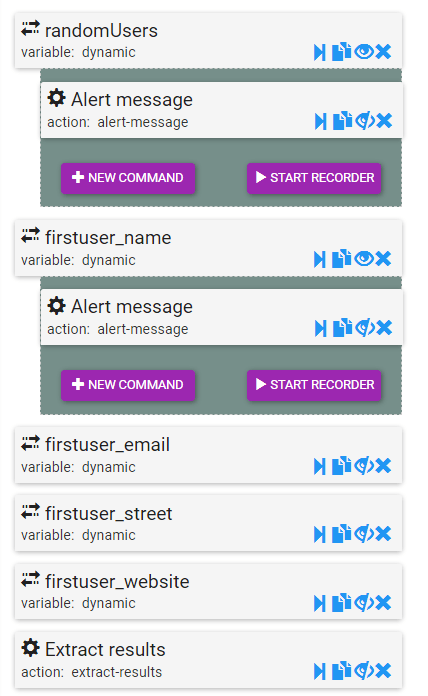Image resolution: width=428 pixels, height=696 pixels.
Task: Start the recorder under randomUsers
Action: click(x=314, y=178)
